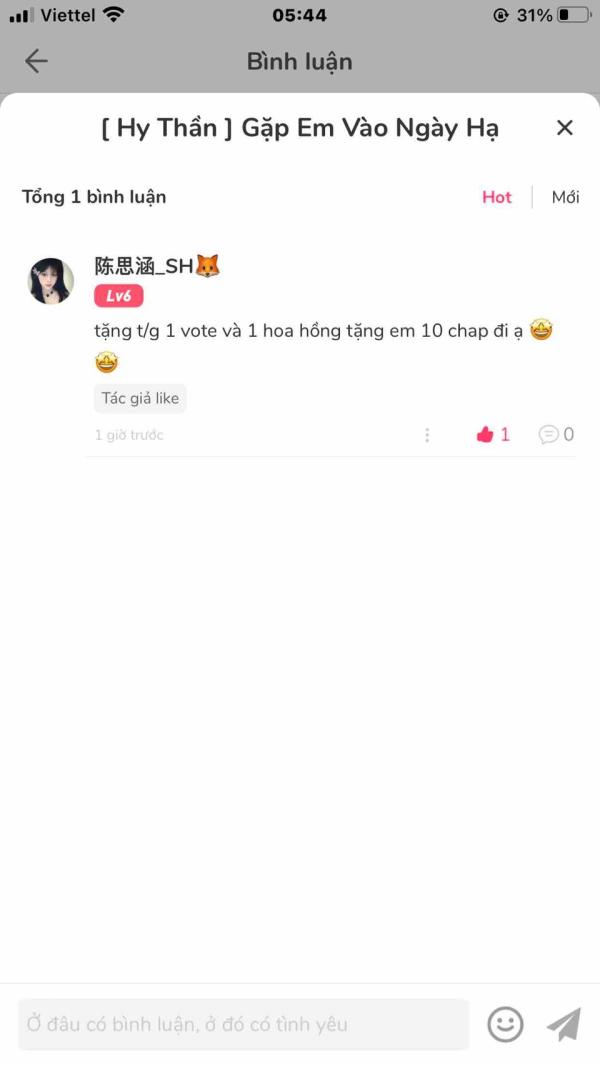Send the comment with paper plane
Image resolution: width=600 pixels, height=1067 pixels.
coord(563,1024)
